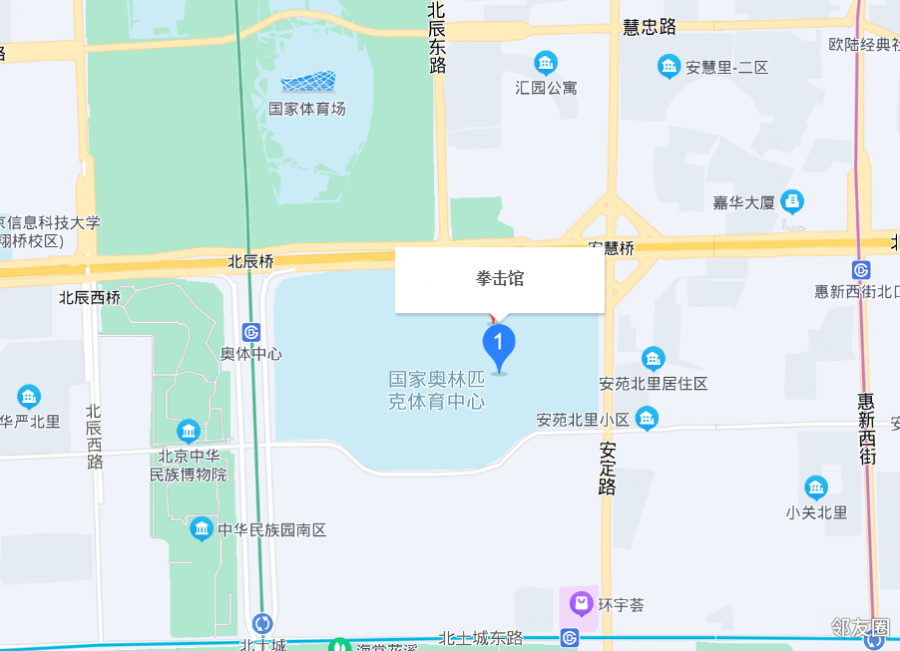Tap the blue marker numbered 1
This screenshot has height=651, width=900.
click(499, 344)
